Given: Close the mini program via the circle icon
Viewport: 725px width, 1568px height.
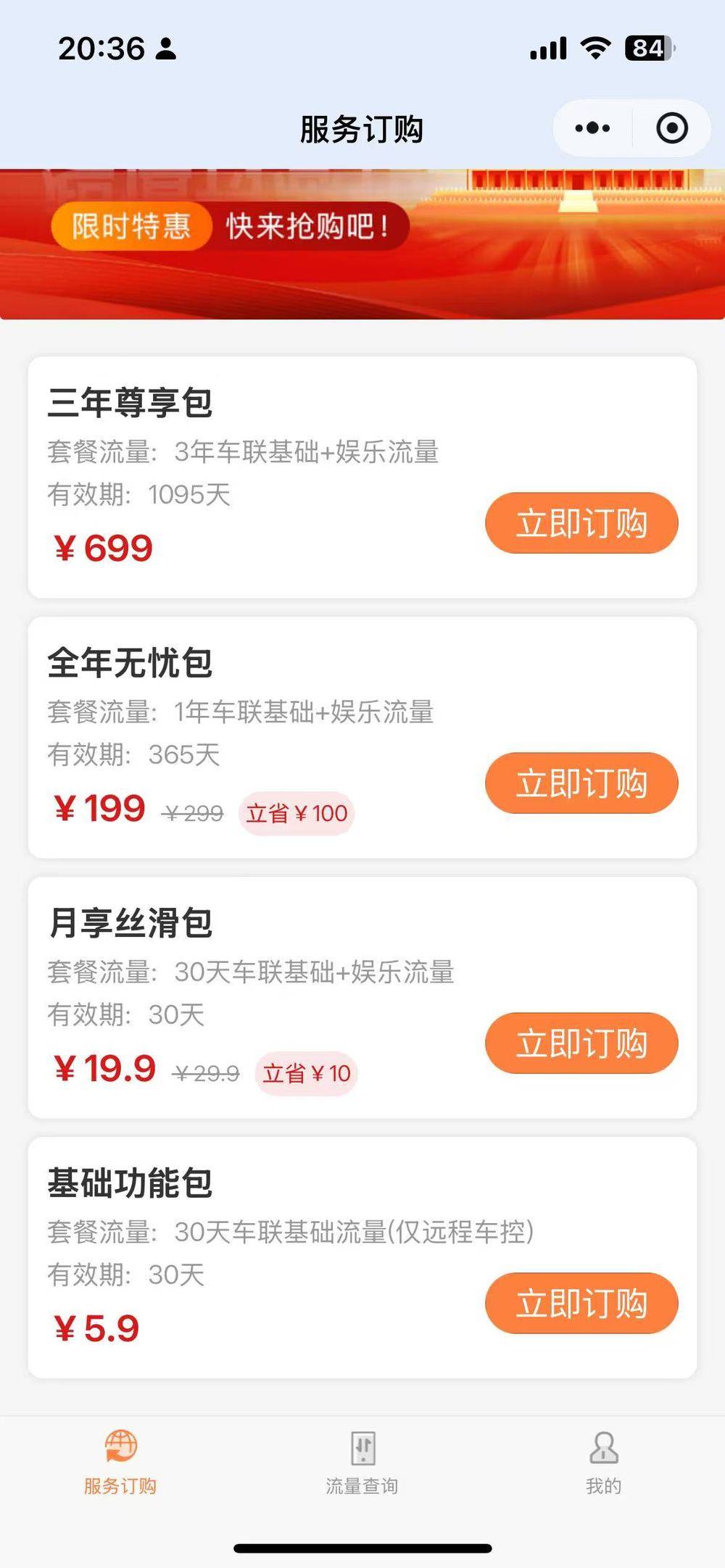Looking at the screenshot, I should (x=671, y=128).
